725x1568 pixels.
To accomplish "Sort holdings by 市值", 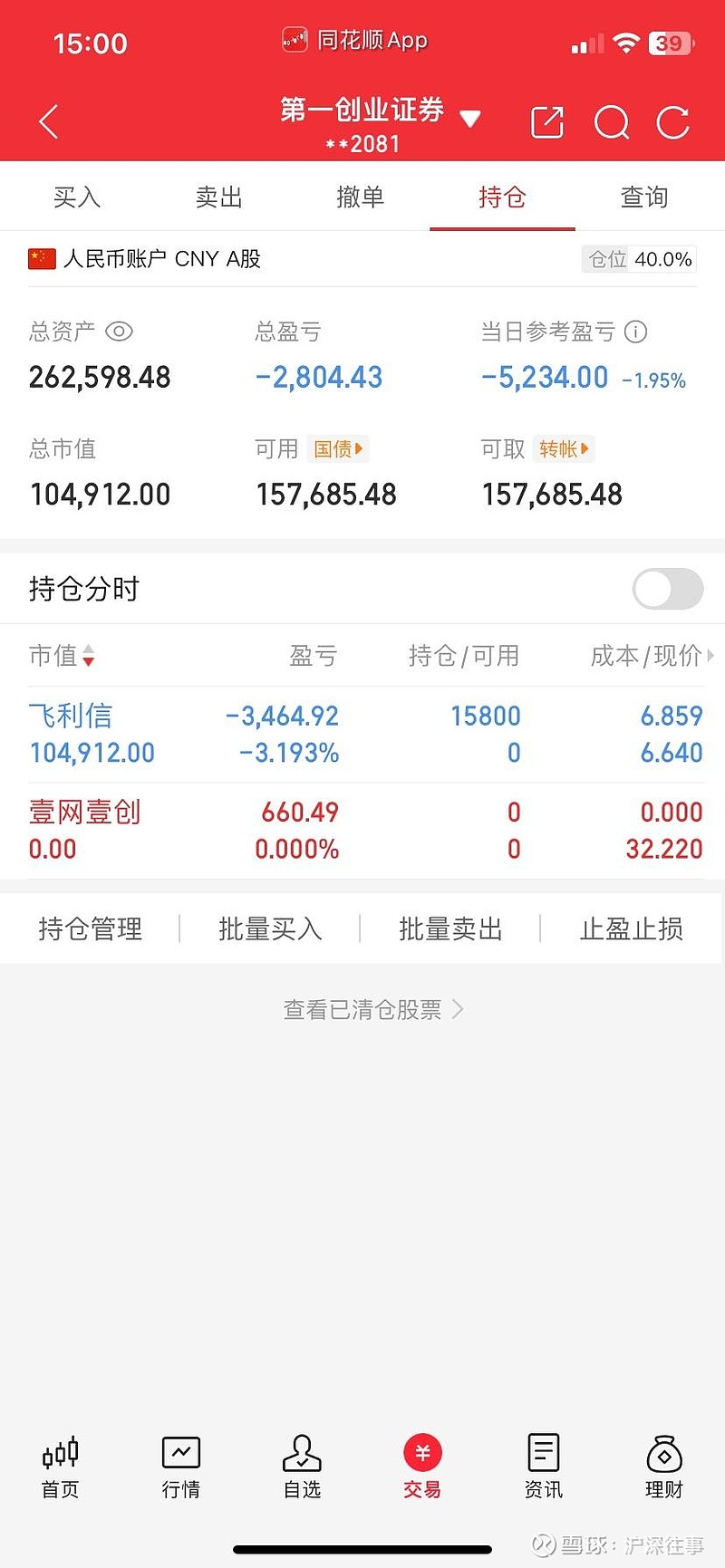I will (62, 655).
